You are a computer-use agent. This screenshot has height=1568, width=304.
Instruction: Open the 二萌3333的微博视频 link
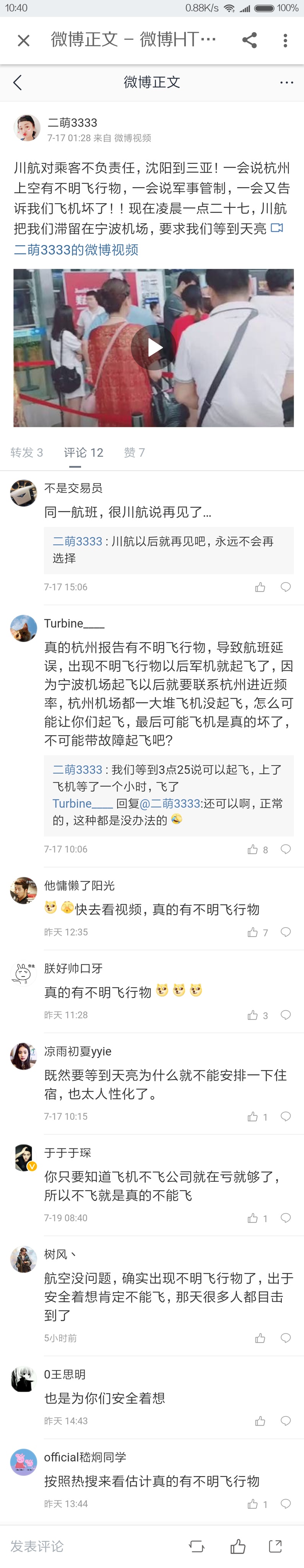pos(76,250)
